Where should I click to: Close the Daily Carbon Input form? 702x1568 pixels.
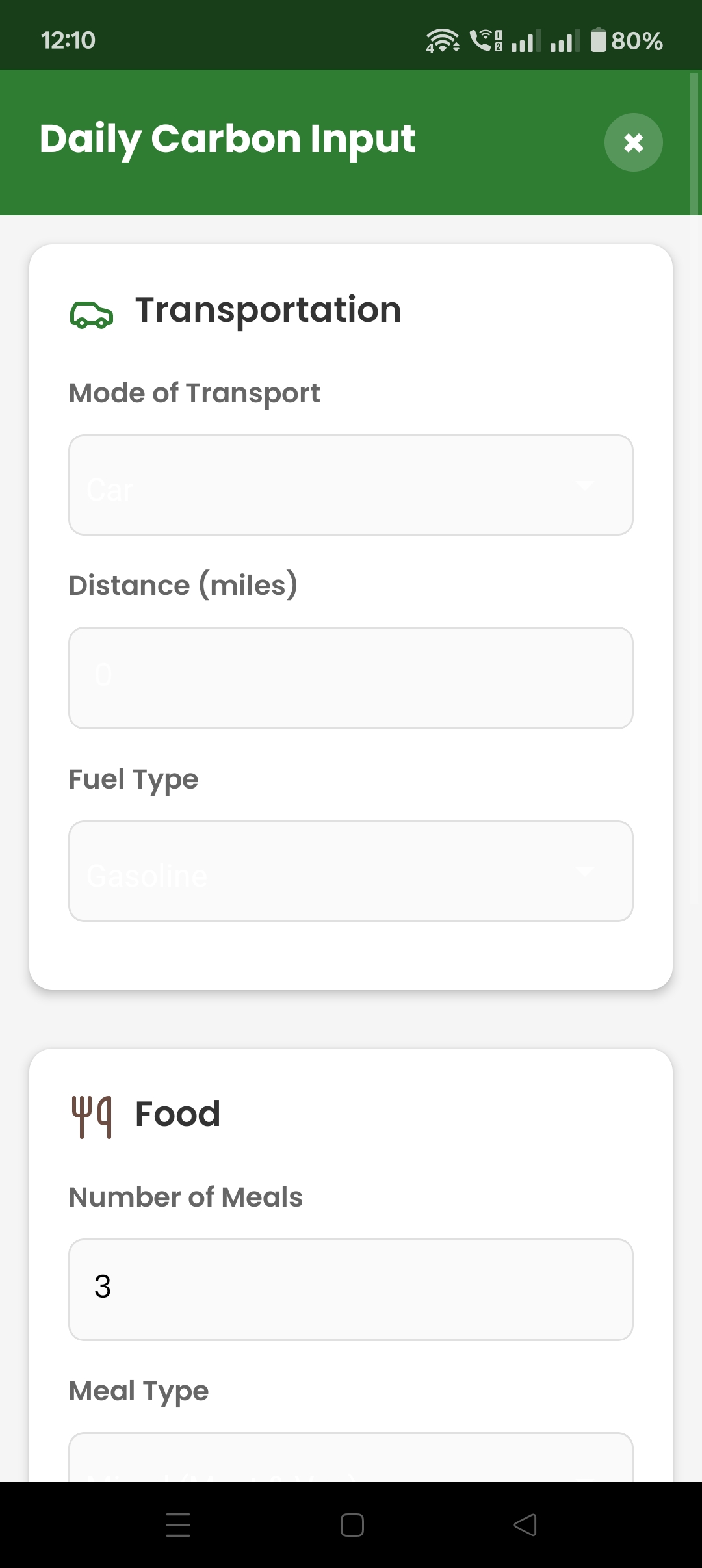(633, 142)
